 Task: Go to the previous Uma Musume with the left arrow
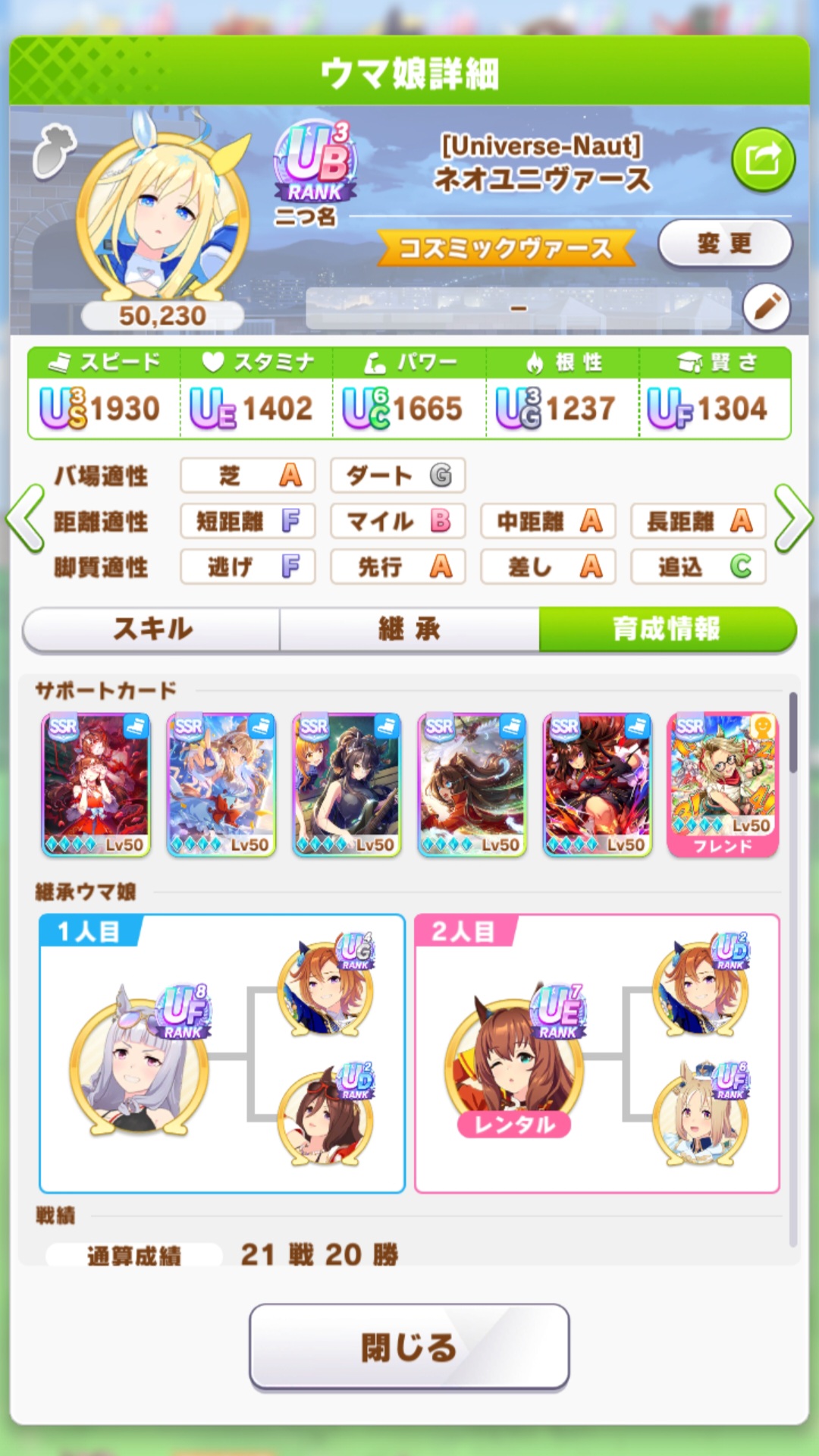click(25, 520)
